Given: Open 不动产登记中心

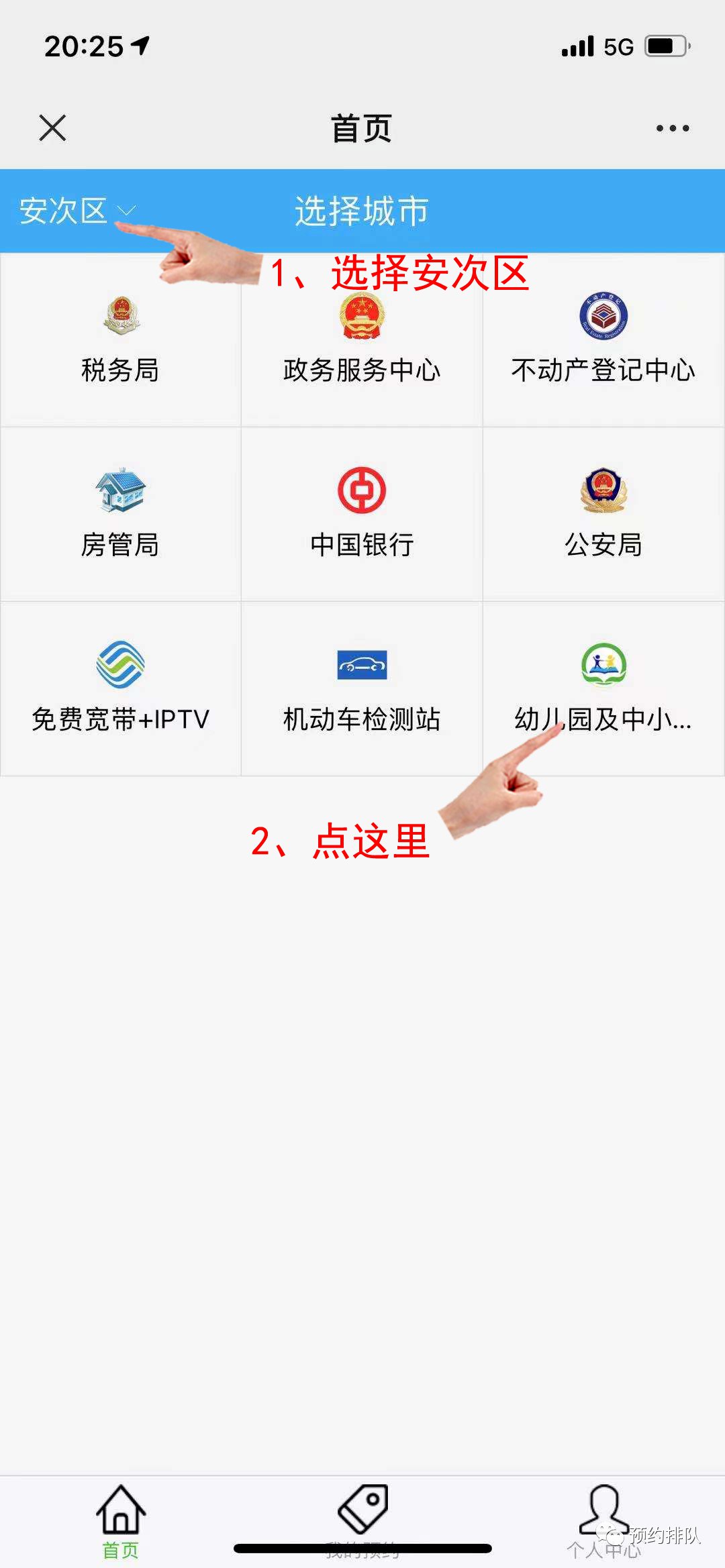Looking at the screenshot, I should tap(603, 340).
